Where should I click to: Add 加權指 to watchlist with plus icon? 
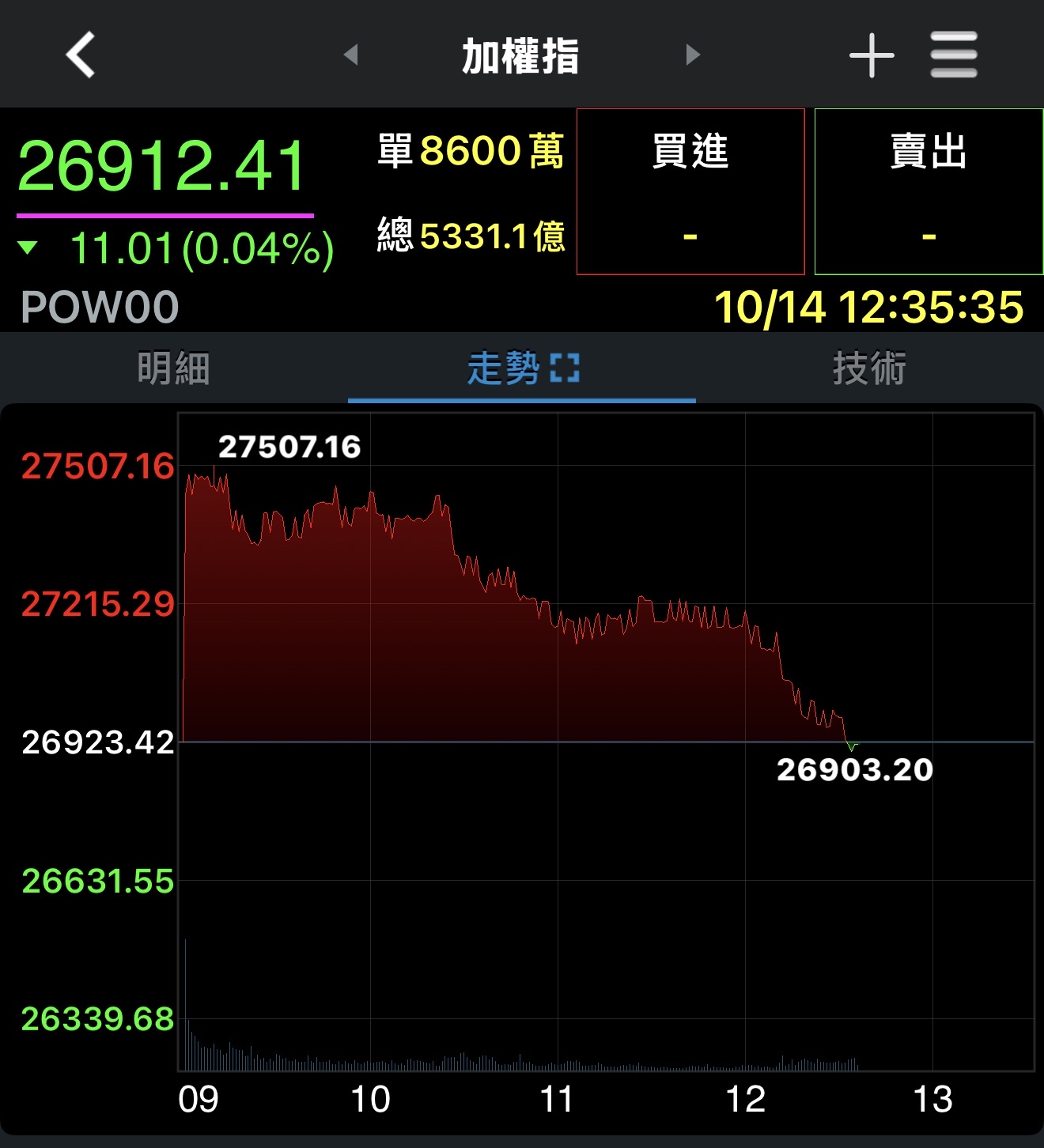[872, 55]
